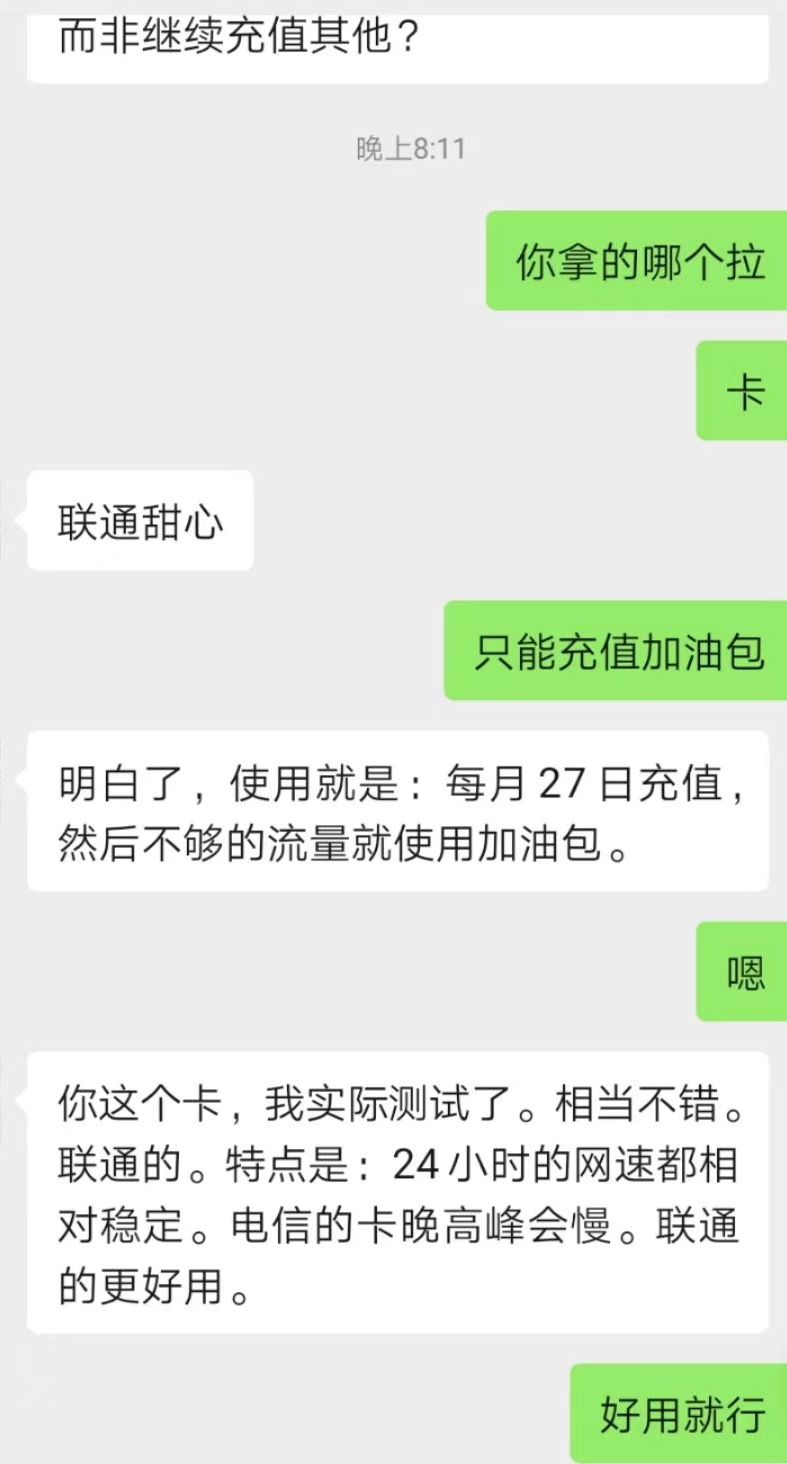
Task: Select the green bubble '只能充值加油包'
Action: pyautogui.click(x=615, y=652)
